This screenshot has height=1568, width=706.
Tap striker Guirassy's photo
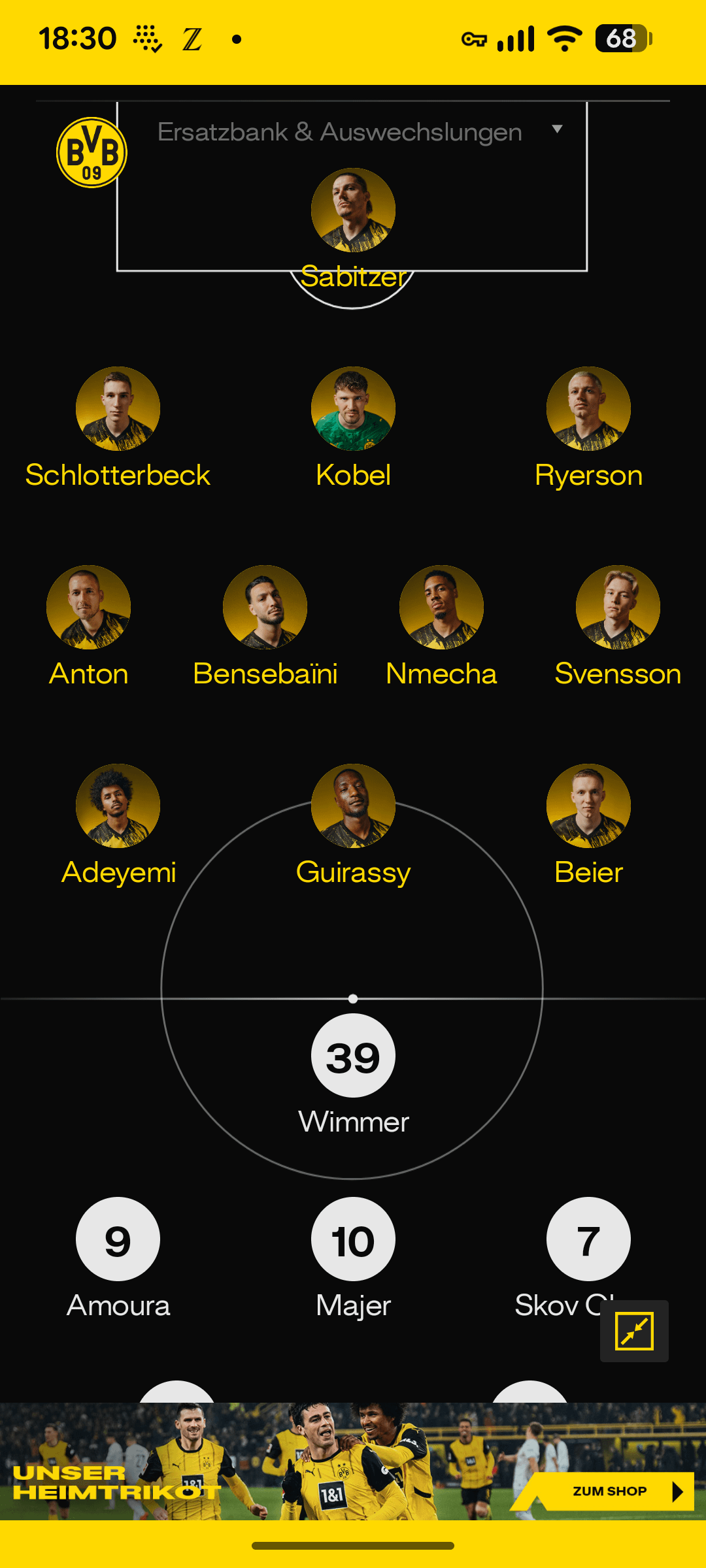(353, 806)
